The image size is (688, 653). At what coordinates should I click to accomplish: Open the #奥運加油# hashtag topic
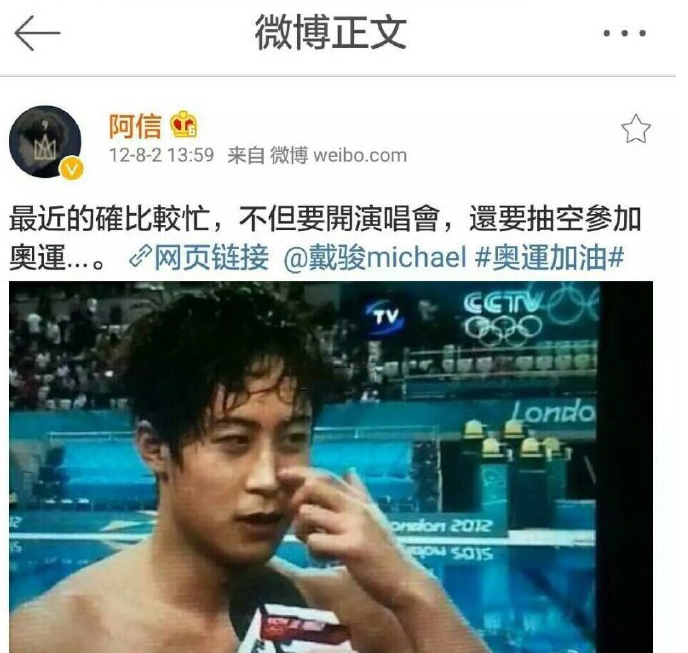tap(550, 258)
